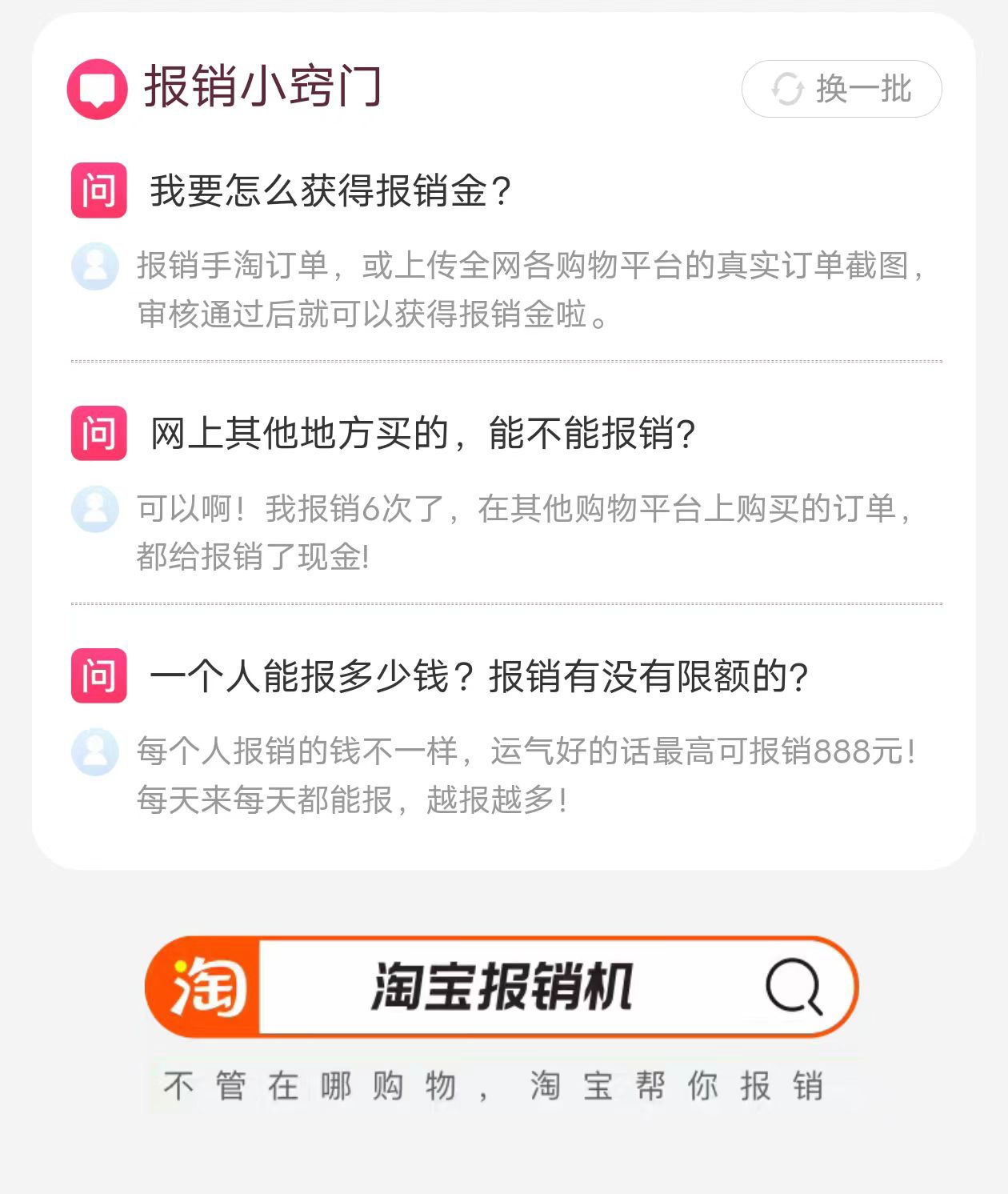Select the 问 icon of the first question
Image resolution: width=1008 pixels, height=1194 pixels.
(x=98, y=190)
